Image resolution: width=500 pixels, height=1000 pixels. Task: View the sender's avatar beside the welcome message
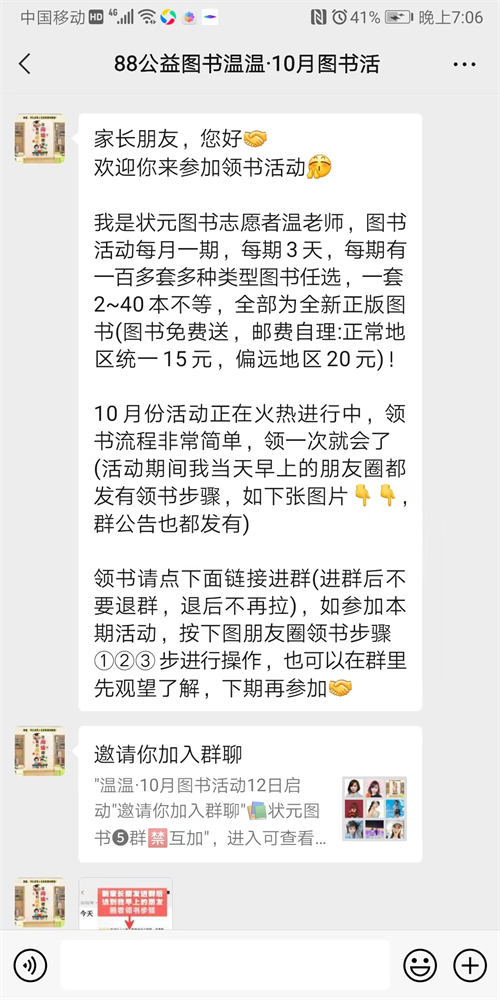pyautogui.click(x=40, y=138)
